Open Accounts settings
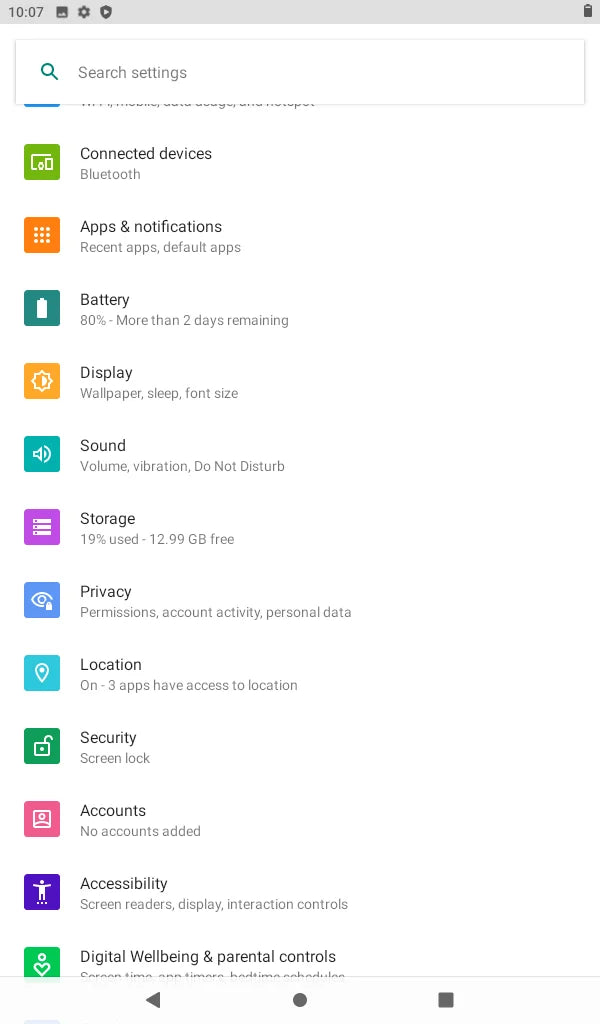The height and width of the screenshot is (1024, 600). [x=113, y=820]
